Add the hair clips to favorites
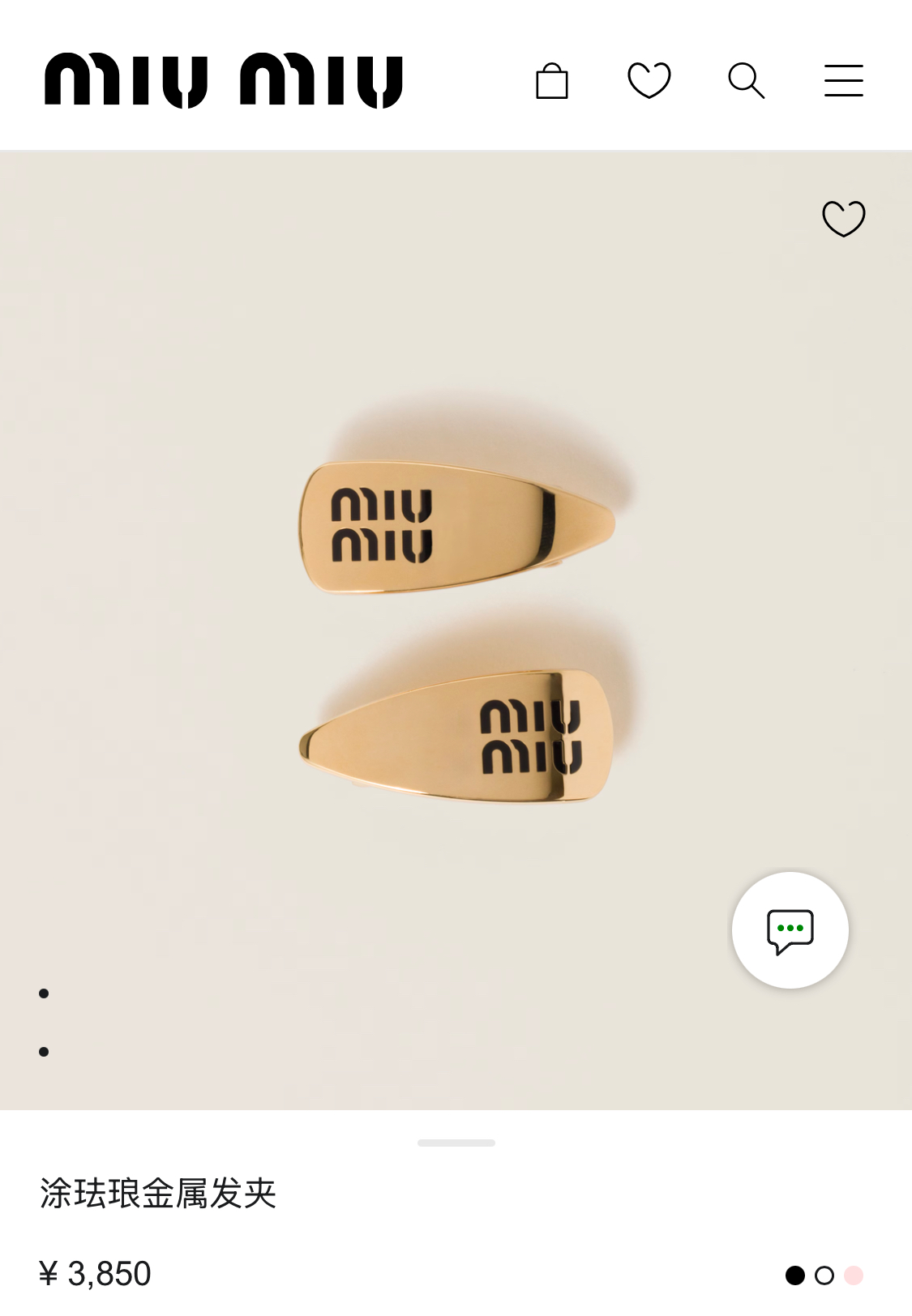This screenshot has height=1316, width=912. (x=843, y=218)
